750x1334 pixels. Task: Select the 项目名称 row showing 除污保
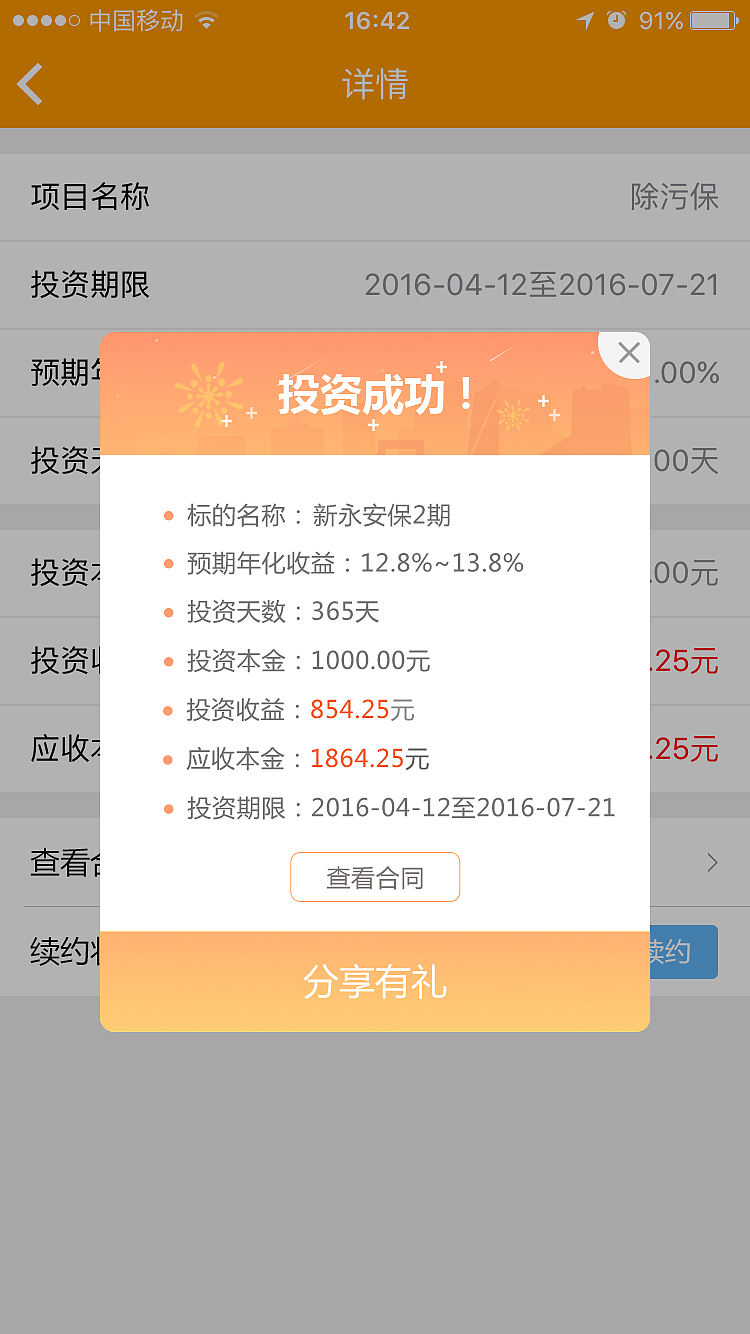[375, 198]
